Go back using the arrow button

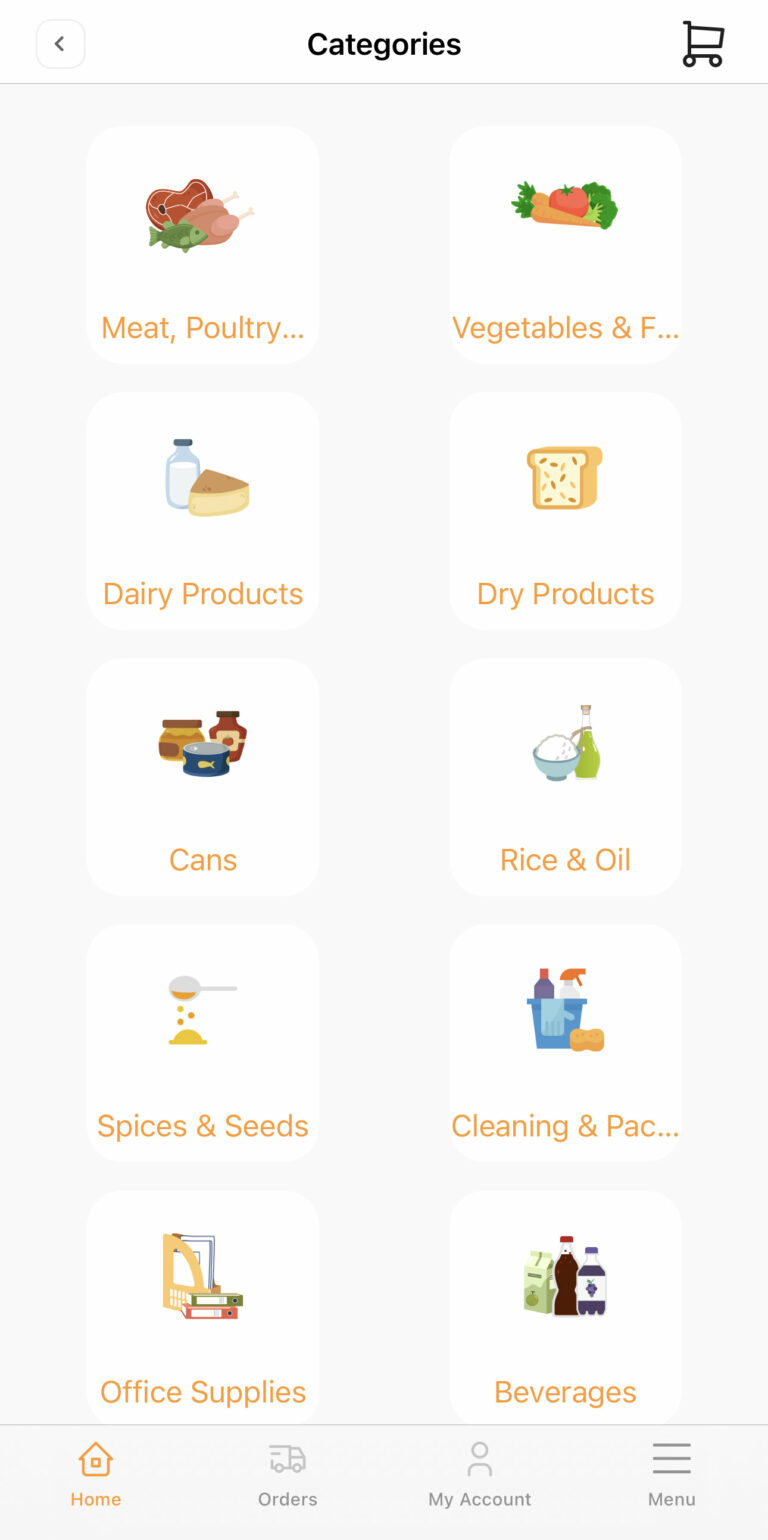point(60,44)
